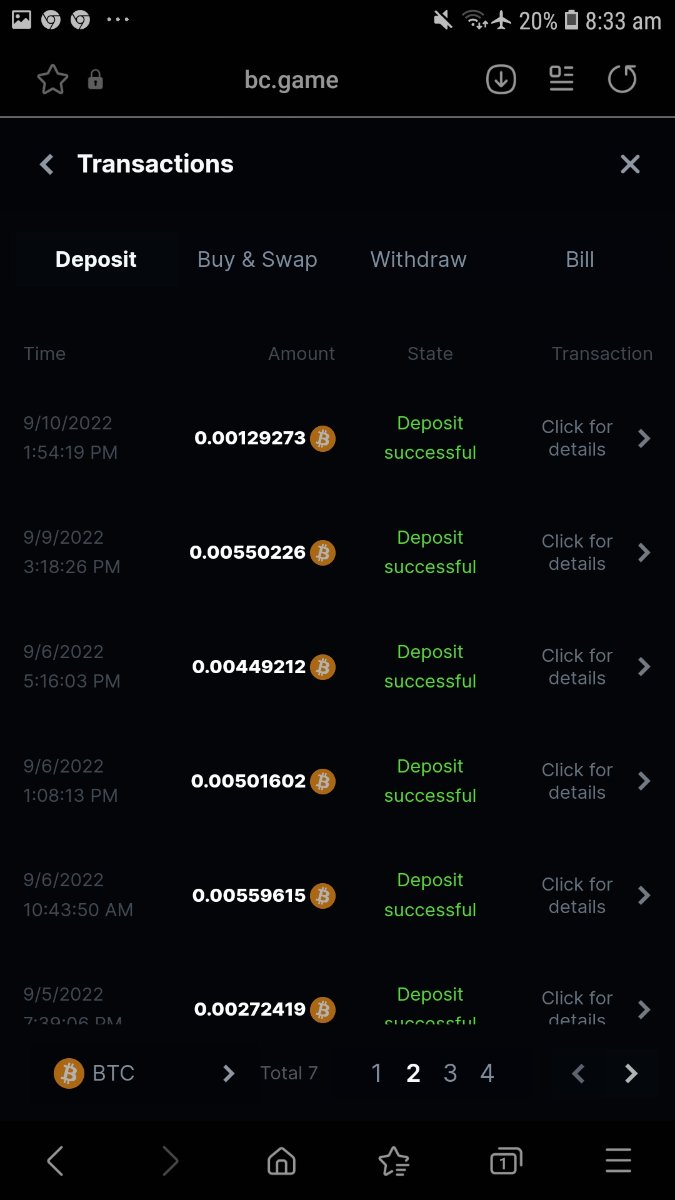Reload the bc.game page

622,80
